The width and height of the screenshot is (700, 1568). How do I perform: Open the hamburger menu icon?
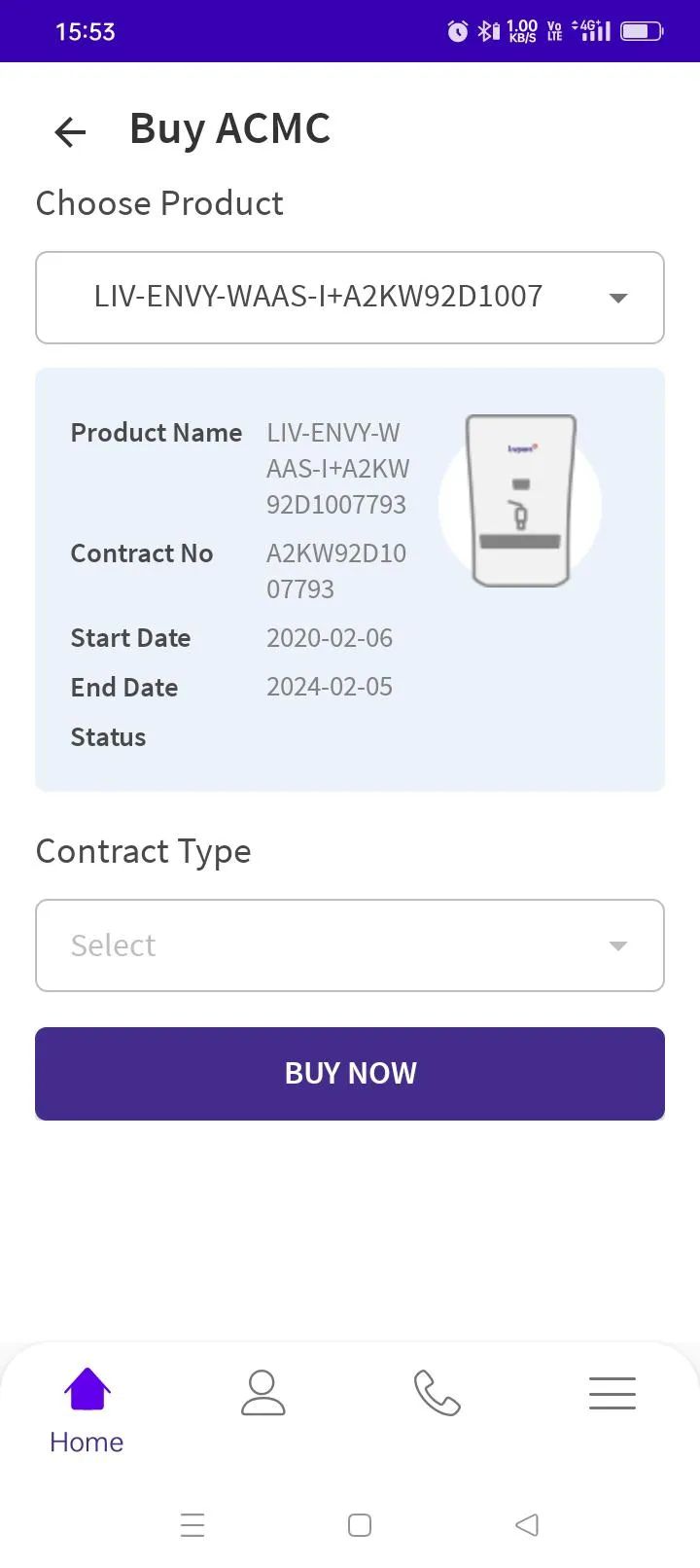[x=612, y=1392]
